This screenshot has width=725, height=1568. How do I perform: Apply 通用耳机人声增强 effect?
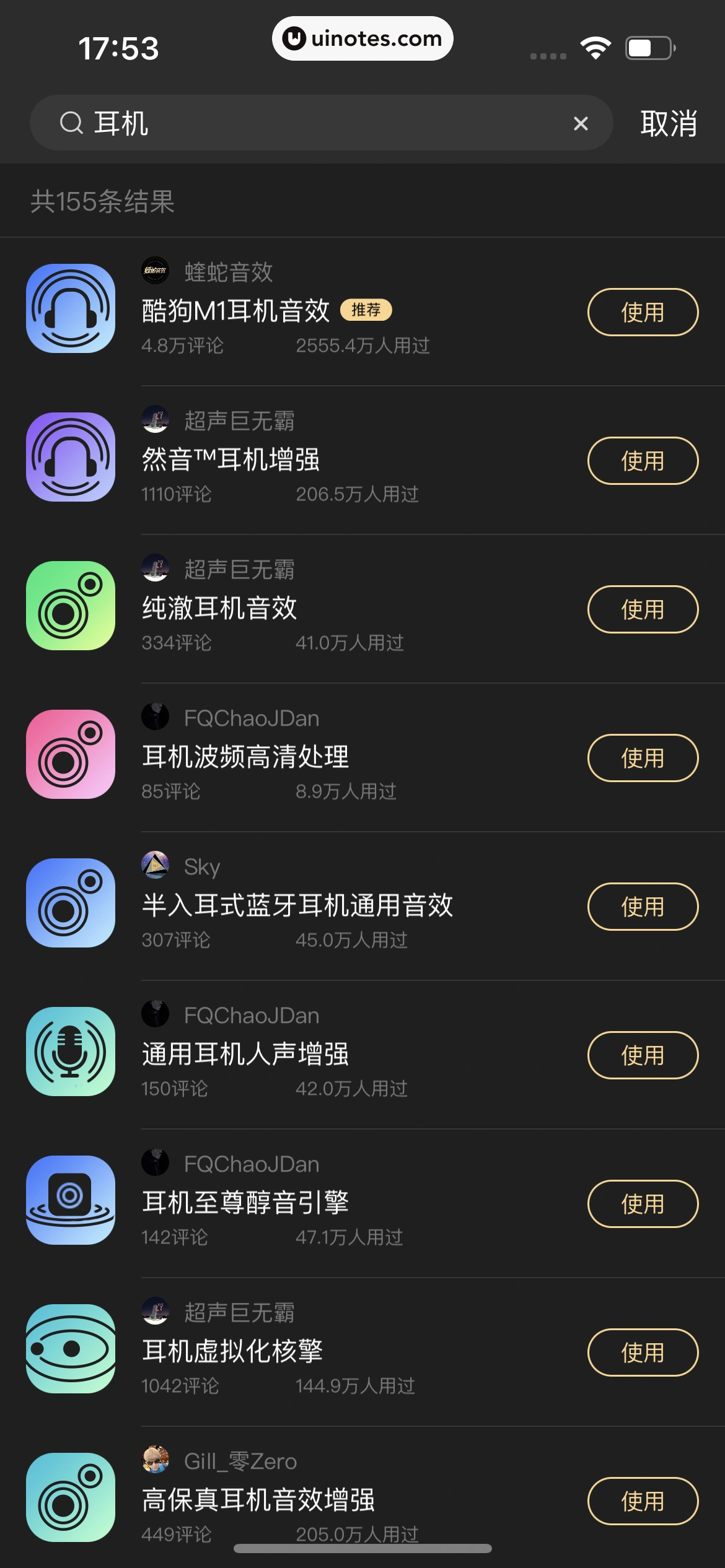[x=643, y=1055]
